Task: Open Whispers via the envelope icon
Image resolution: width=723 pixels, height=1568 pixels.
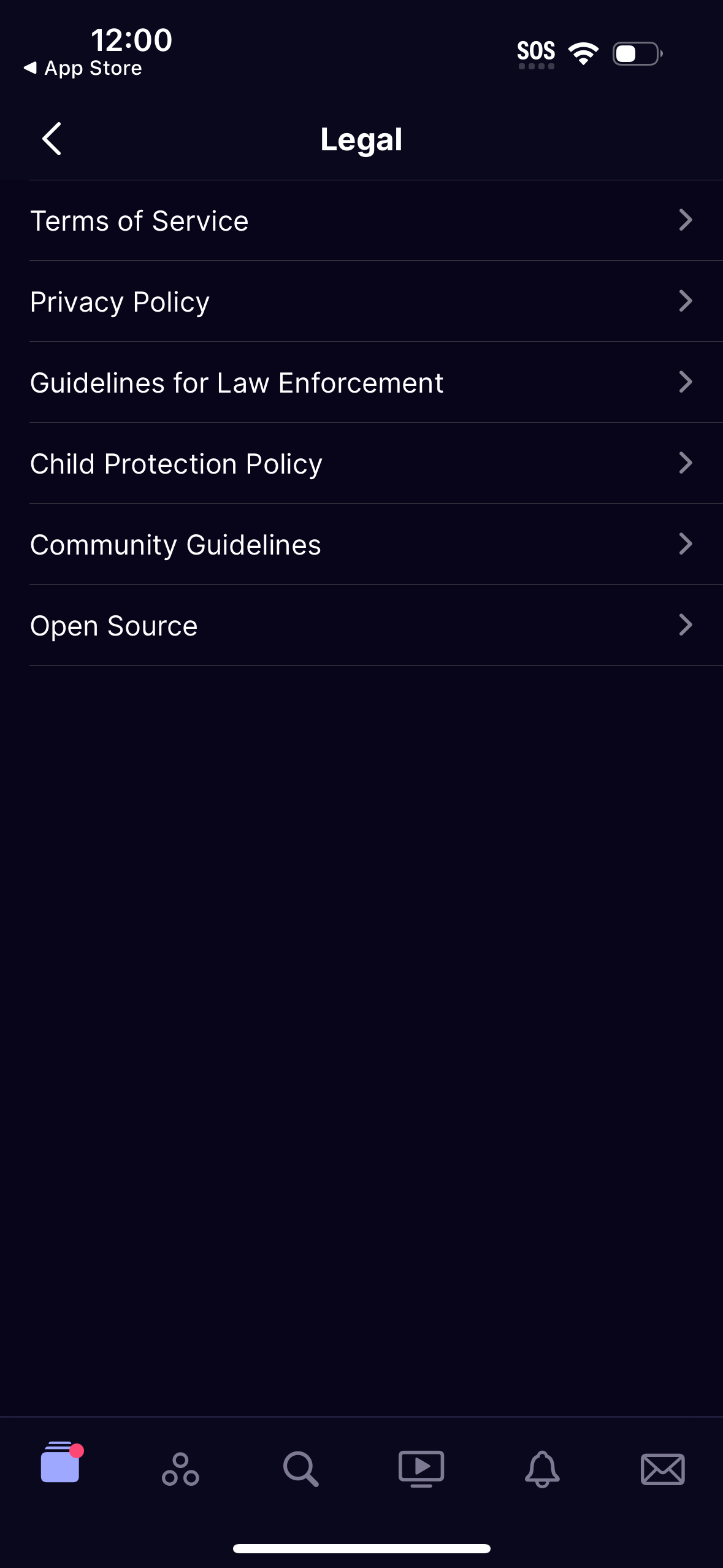Action: point(662,1468)
